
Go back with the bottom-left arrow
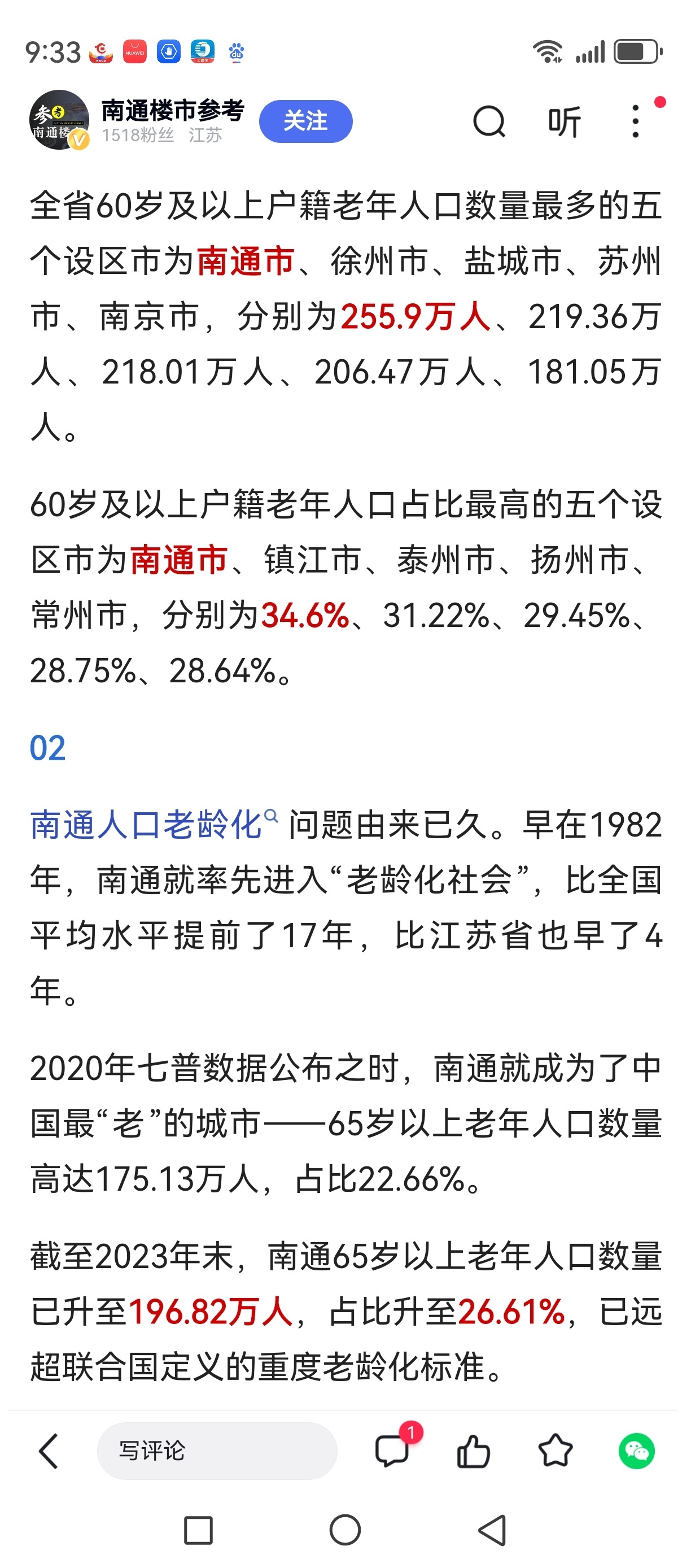click(48, 1451)
